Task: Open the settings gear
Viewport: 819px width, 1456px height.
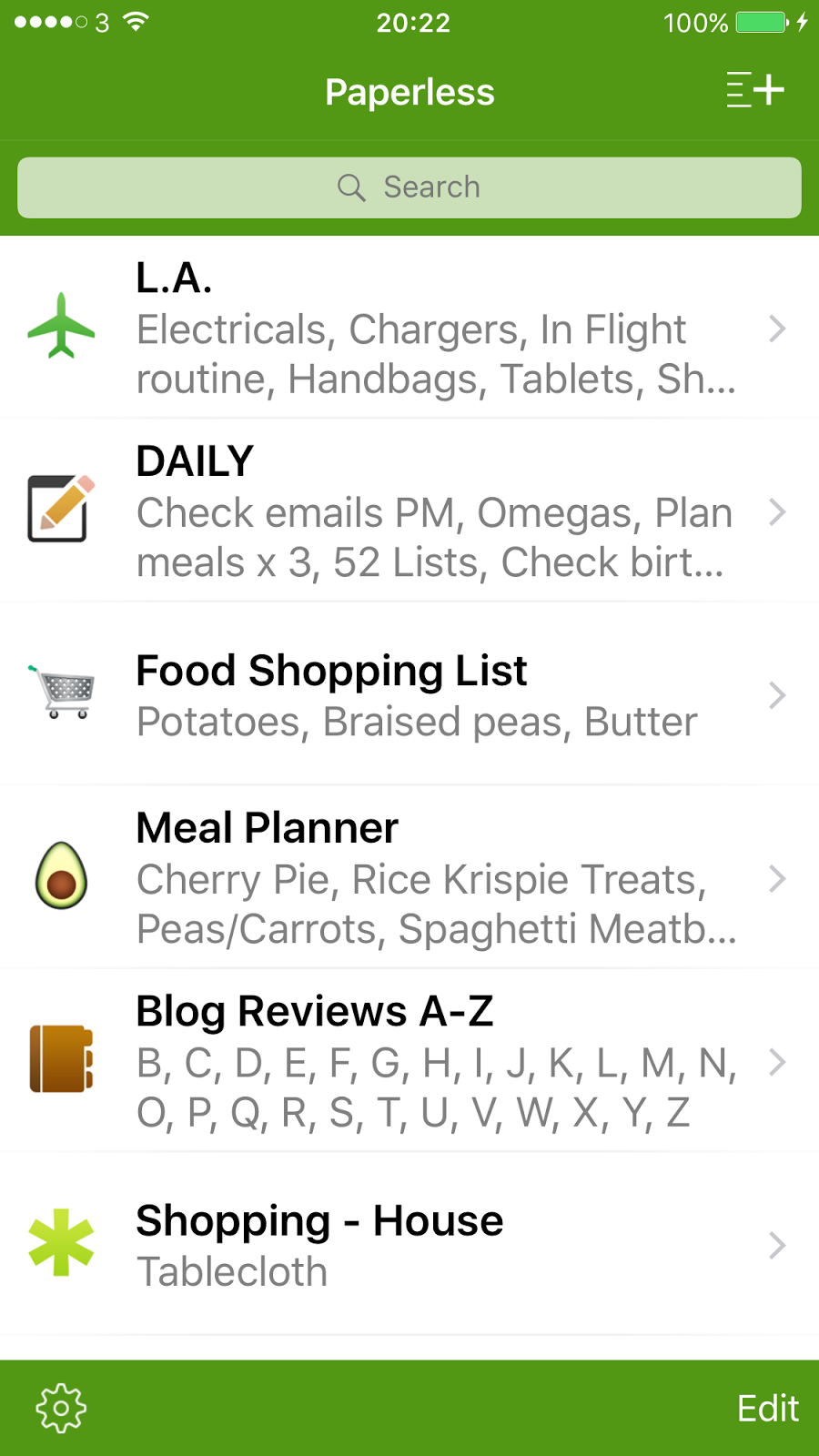Action: coord(61,1409)
